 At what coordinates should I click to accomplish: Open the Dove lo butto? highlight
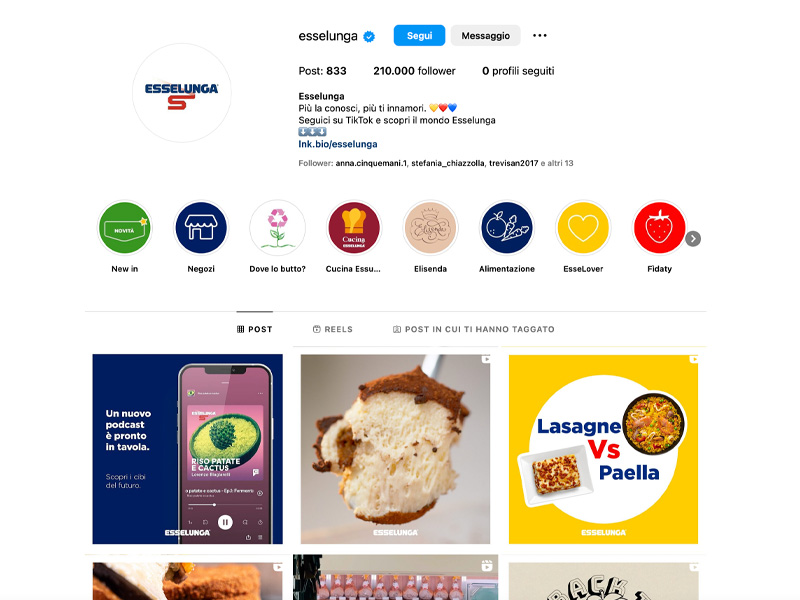click(277, 228)
